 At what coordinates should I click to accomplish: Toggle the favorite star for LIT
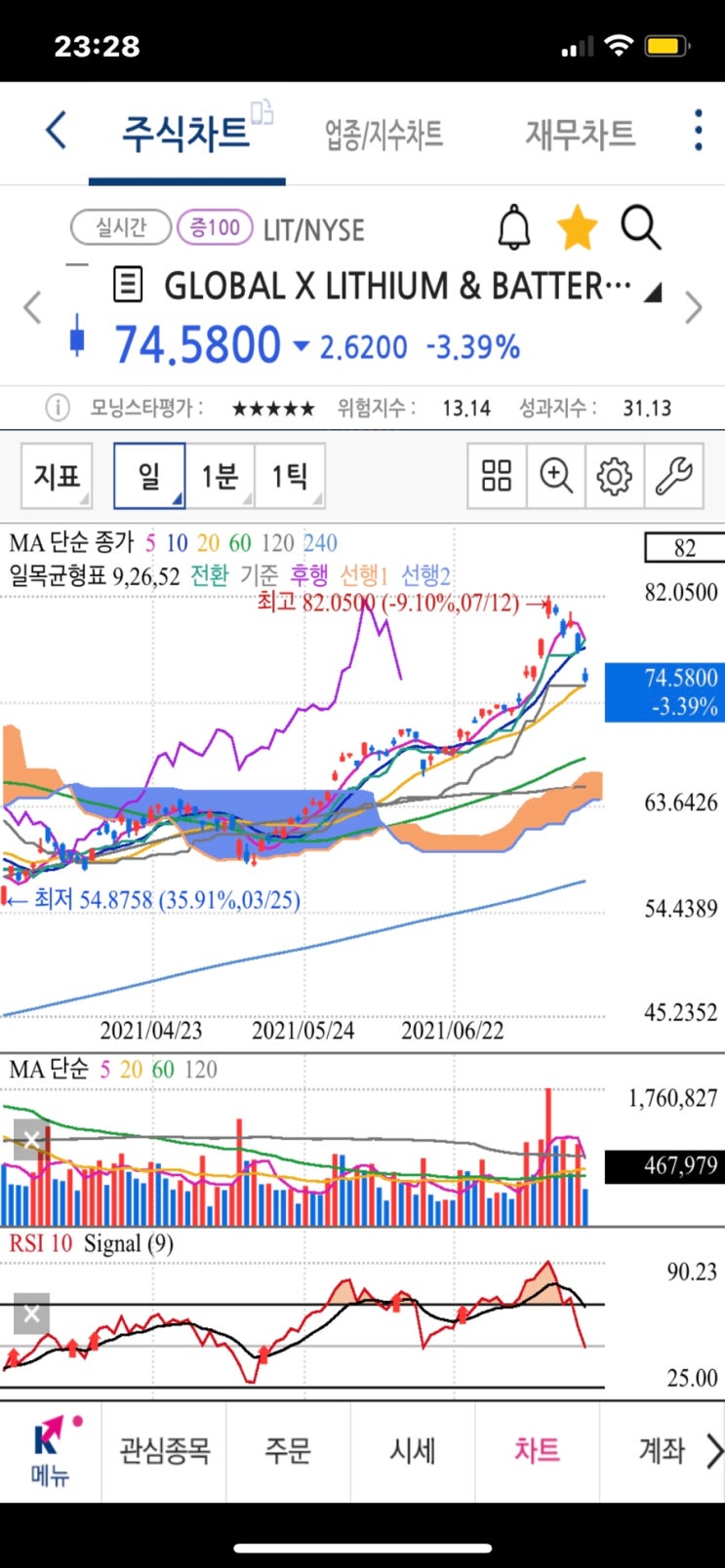(578, 226)
